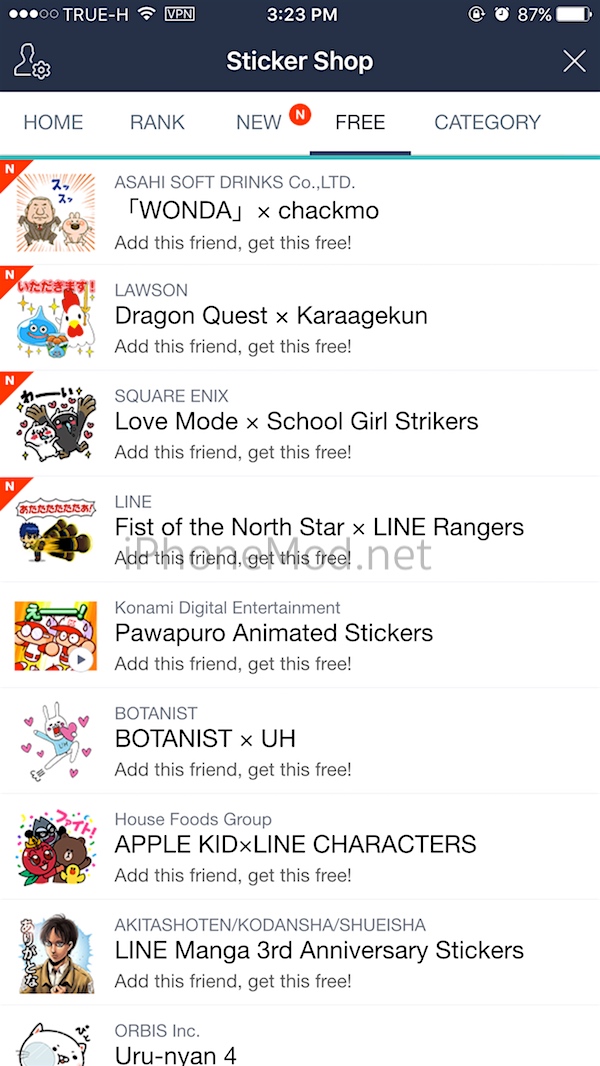Open LINE Manga 3rd Anniversary Stickers
Screen dimensions: 600x1066
[x=300, y=951]
